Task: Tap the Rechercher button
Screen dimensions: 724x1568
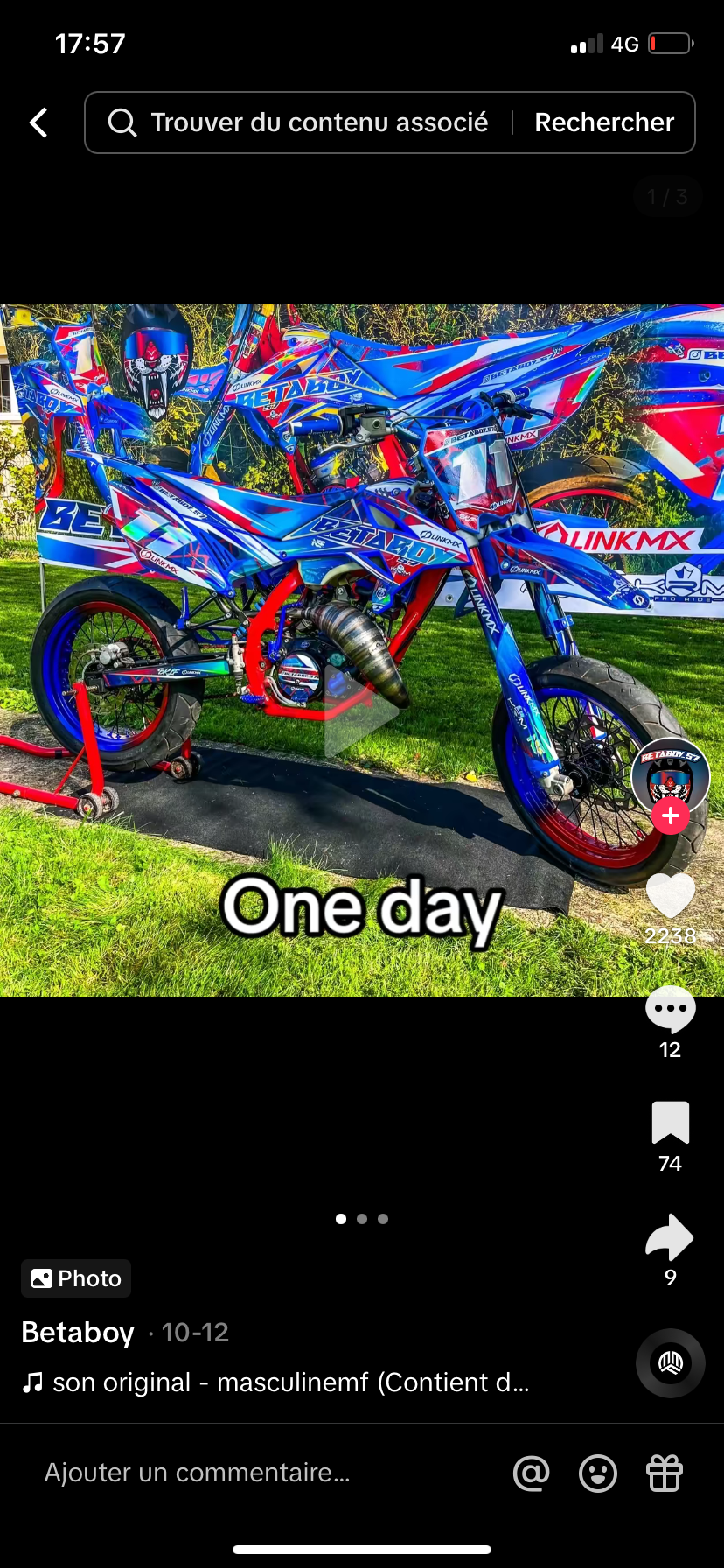Action: (x=604, y=122)
